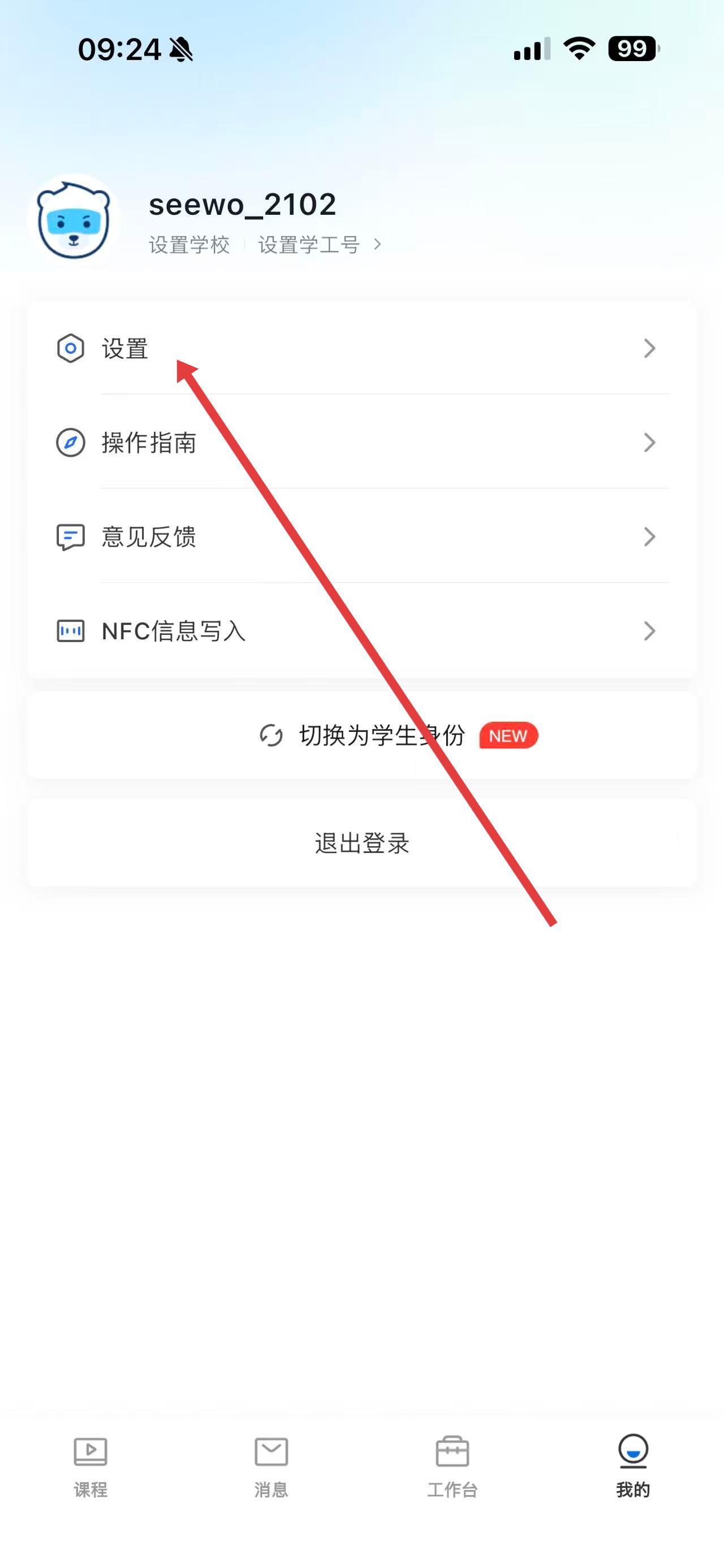724x1568 pixels.
Task: Tap 退出登录 to log out
Action: (x=361, y=843)
